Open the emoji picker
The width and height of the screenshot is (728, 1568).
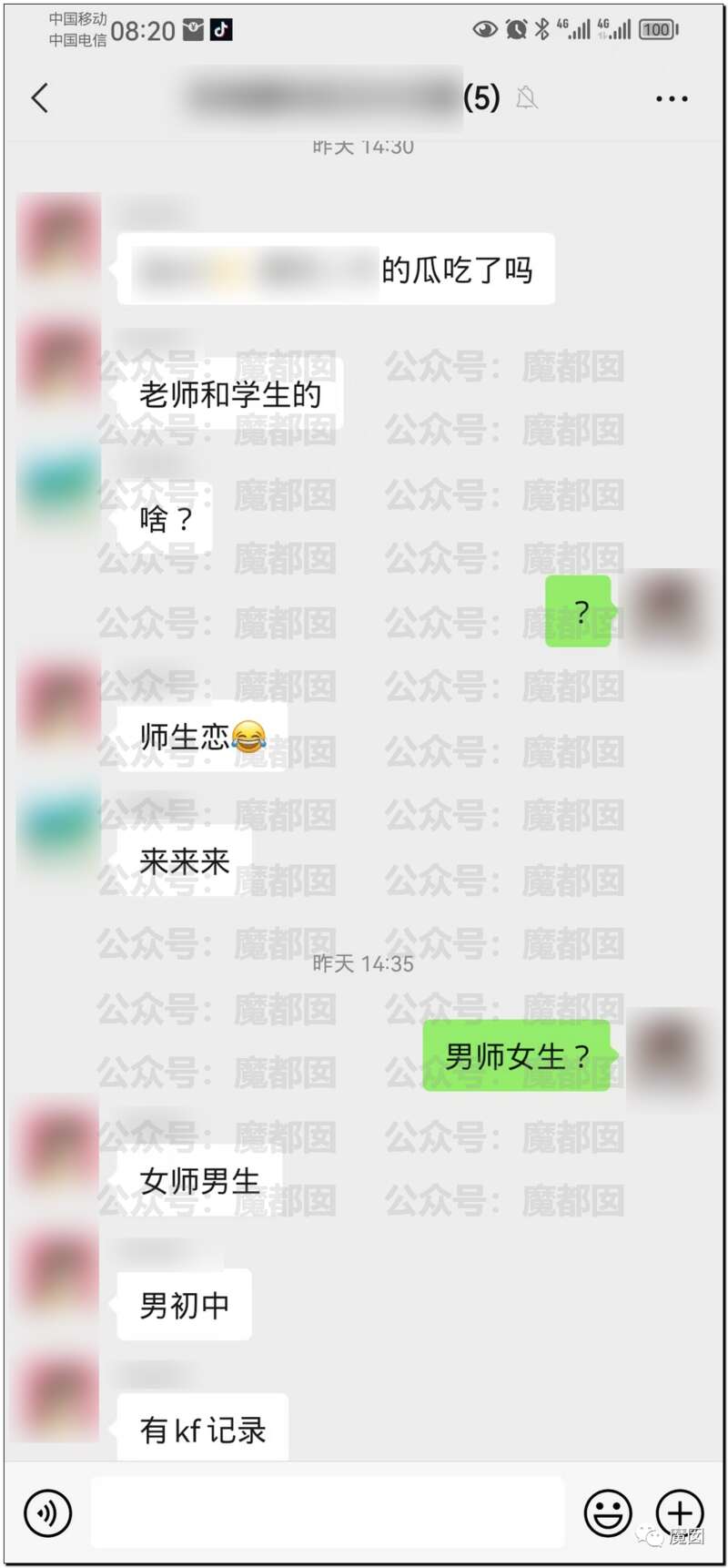[607, 1512]
